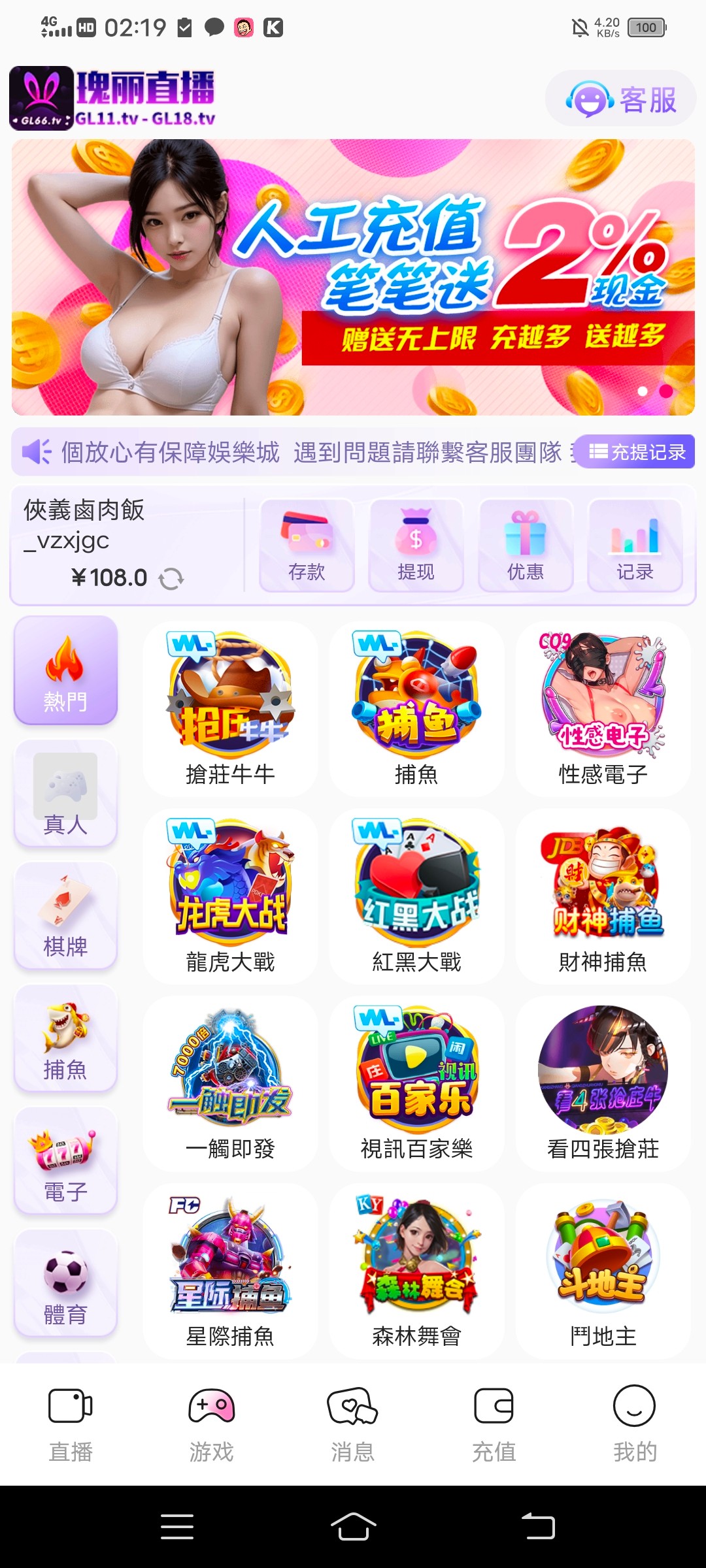Switch to the 直播 tab
Screen dimensions: 706x1568
(71, 1424)
